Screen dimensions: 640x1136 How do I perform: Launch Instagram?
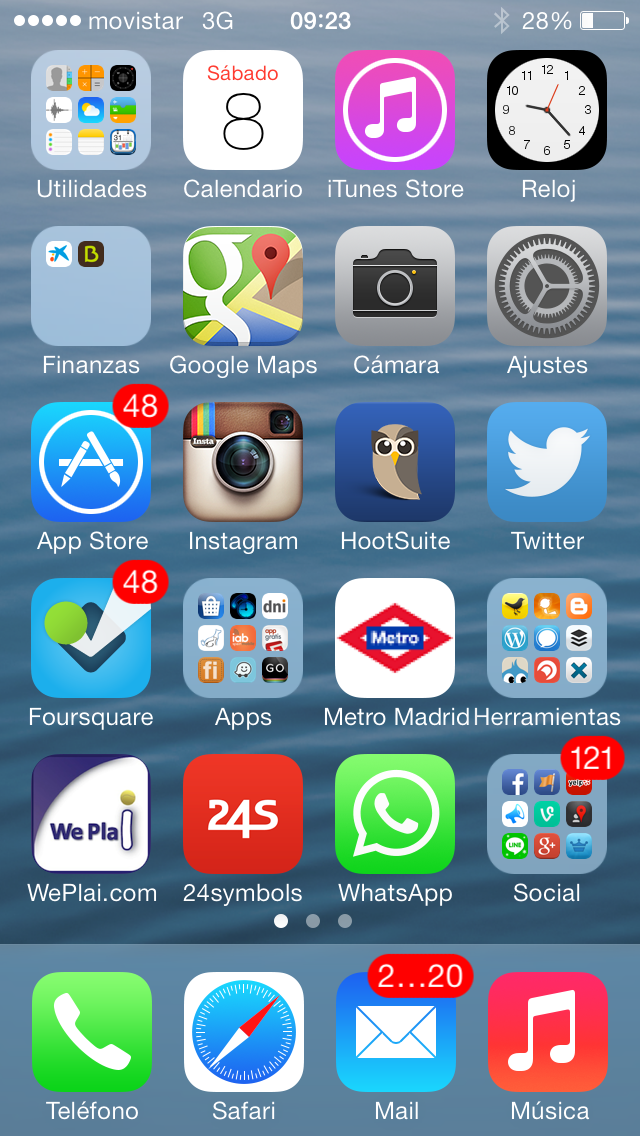243,462
